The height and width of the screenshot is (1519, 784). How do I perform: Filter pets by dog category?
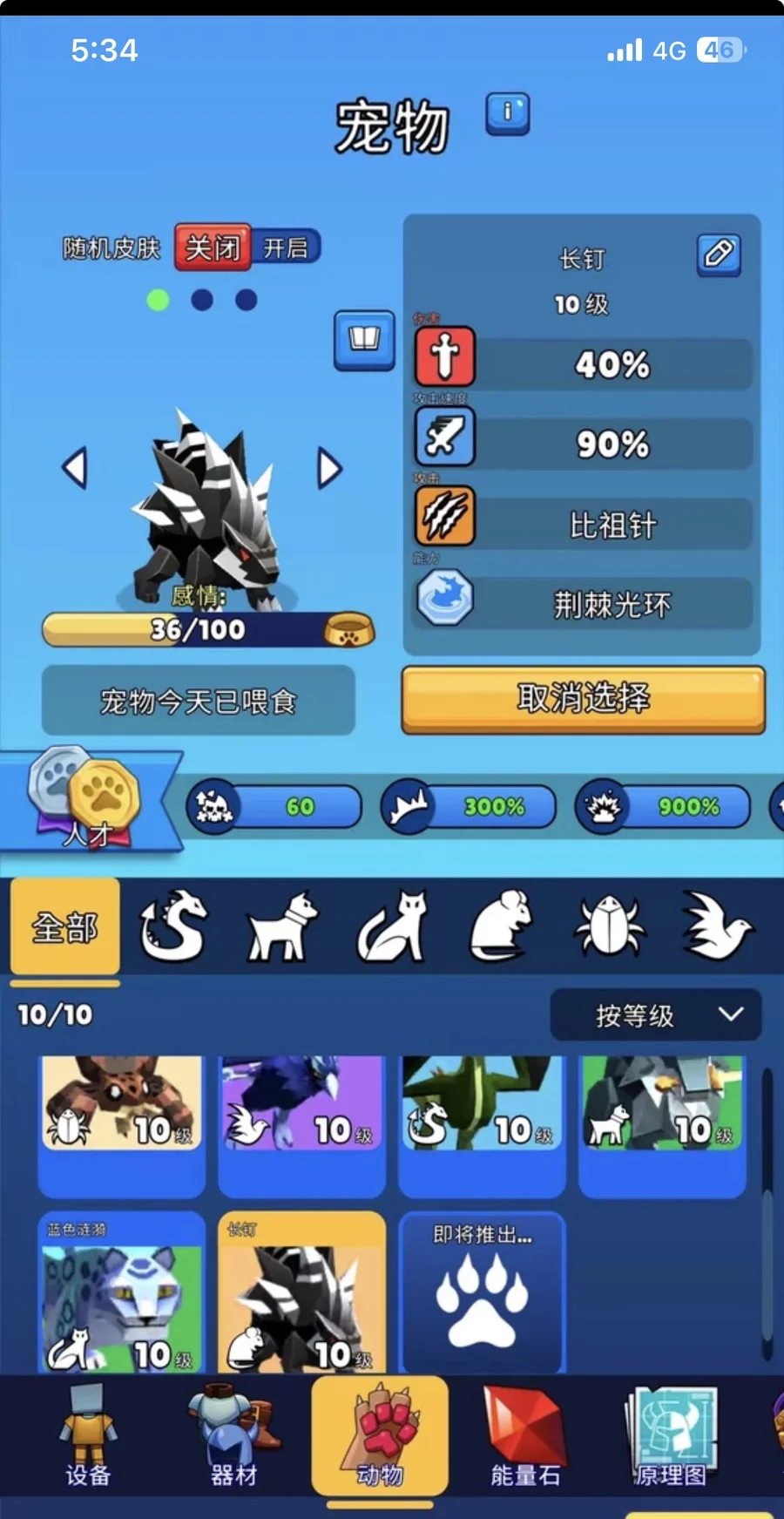282,926
